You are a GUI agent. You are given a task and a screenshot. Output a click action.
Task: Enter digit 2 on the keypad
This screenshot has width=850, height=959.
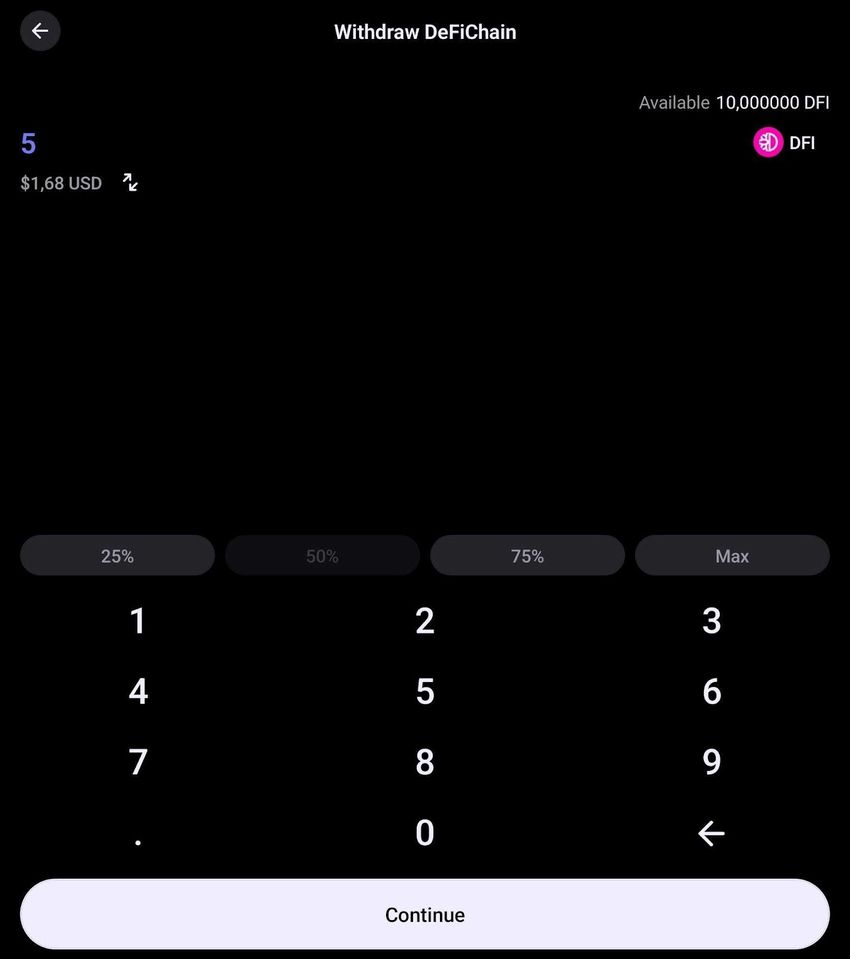tap(425, 621)
